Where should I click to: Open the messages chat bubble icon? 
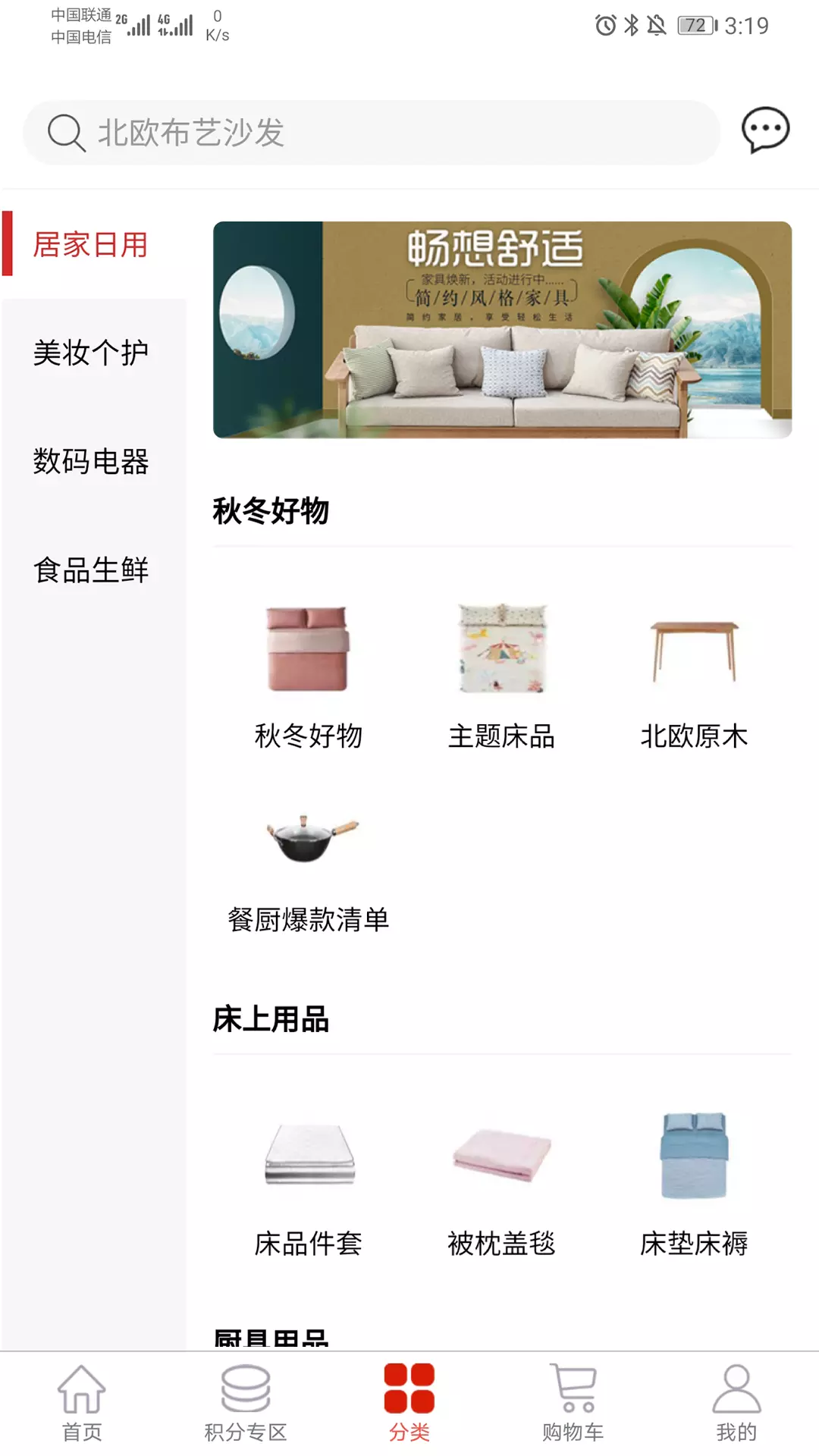click(x=765, y=130)
